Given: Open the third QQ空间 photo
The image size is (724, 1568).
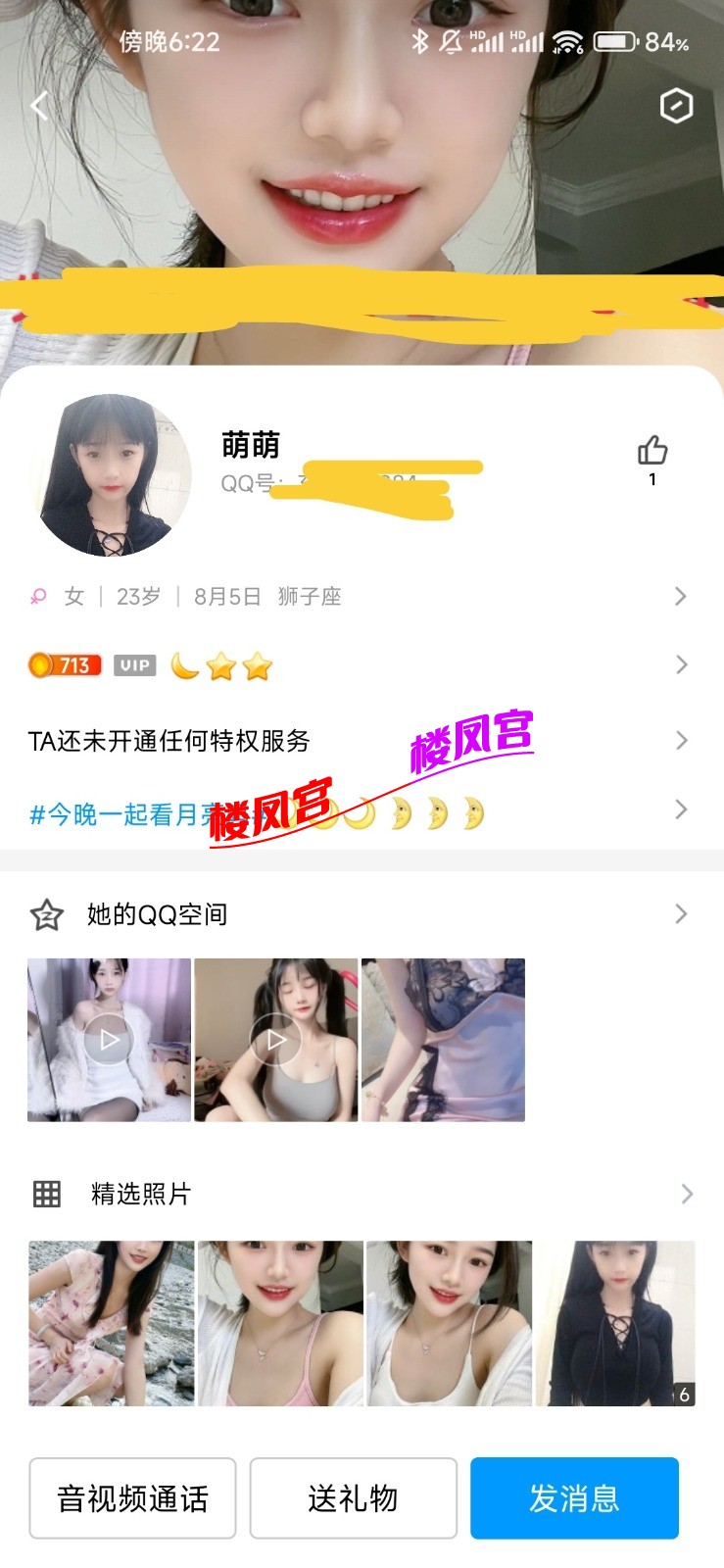Looking at the screenshot, I should (x=443, y=1040).
